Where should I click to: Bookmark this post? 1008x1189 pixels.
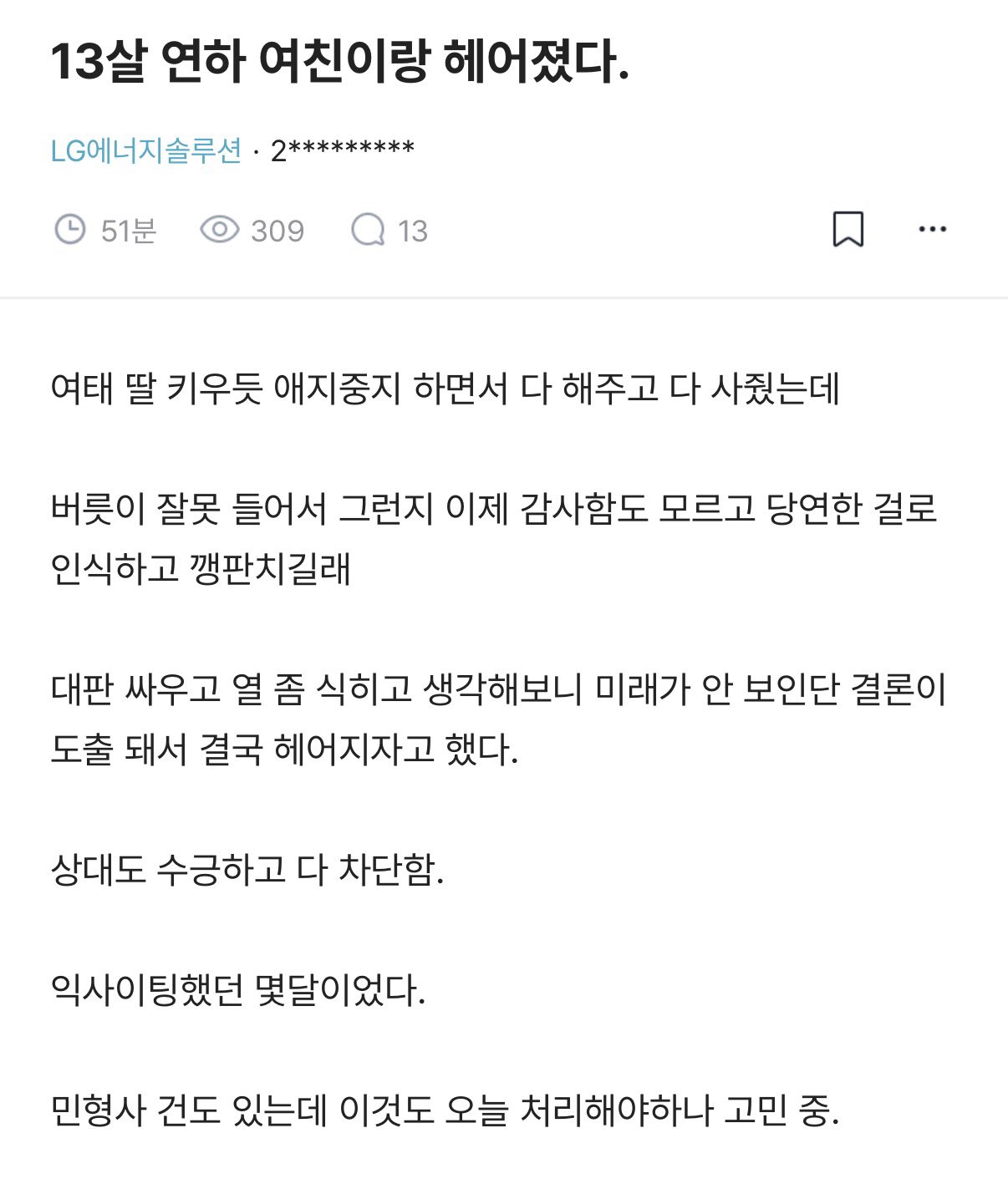(848, 229)
